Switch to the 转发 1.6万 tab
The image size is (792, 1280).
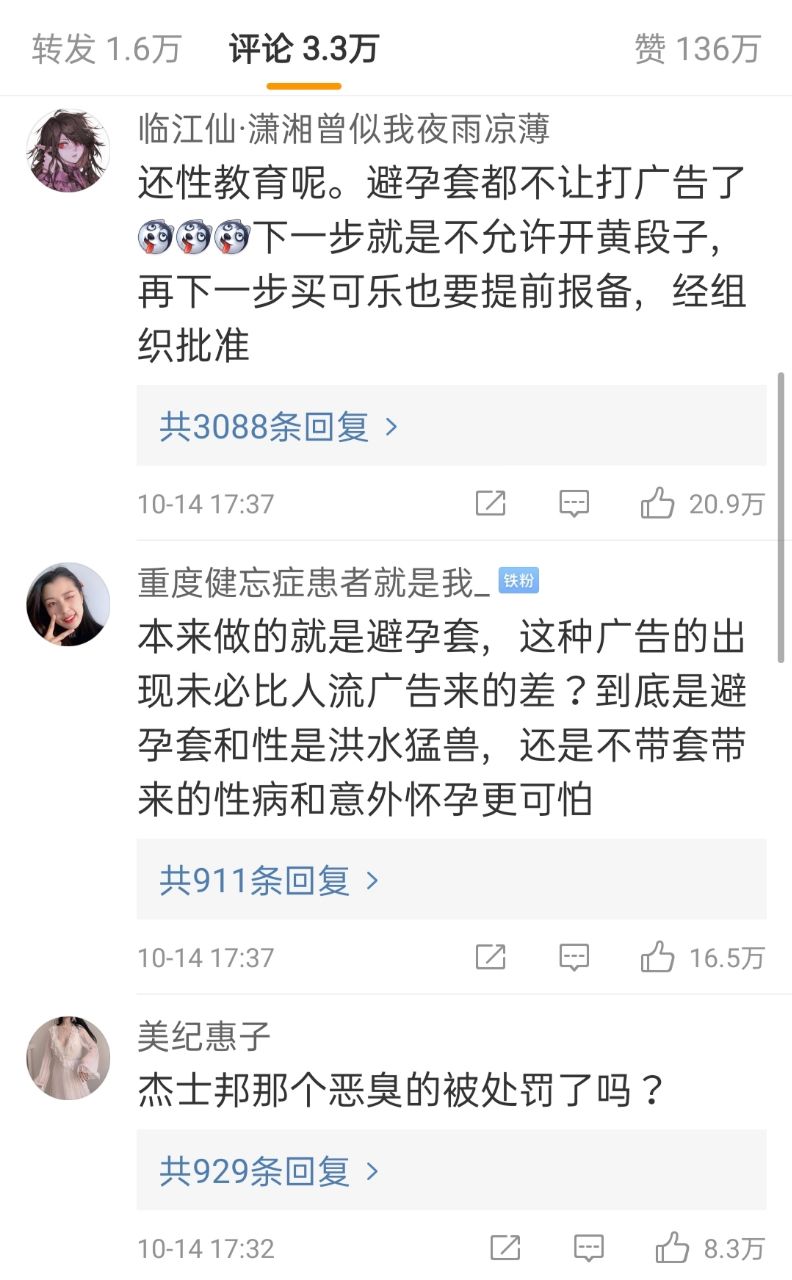click(106, 48)
